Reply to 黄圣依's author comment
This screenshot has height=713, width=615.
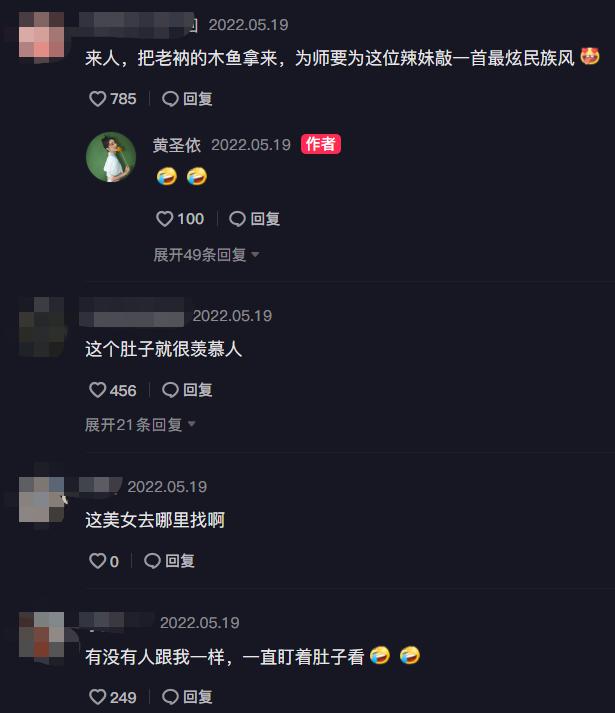tap(254, 219)
